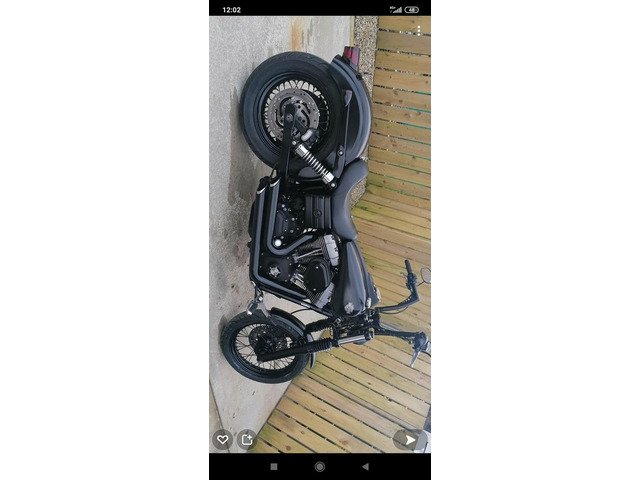
Task: Tap the share icon next to the heart
Action: (246, 439)
